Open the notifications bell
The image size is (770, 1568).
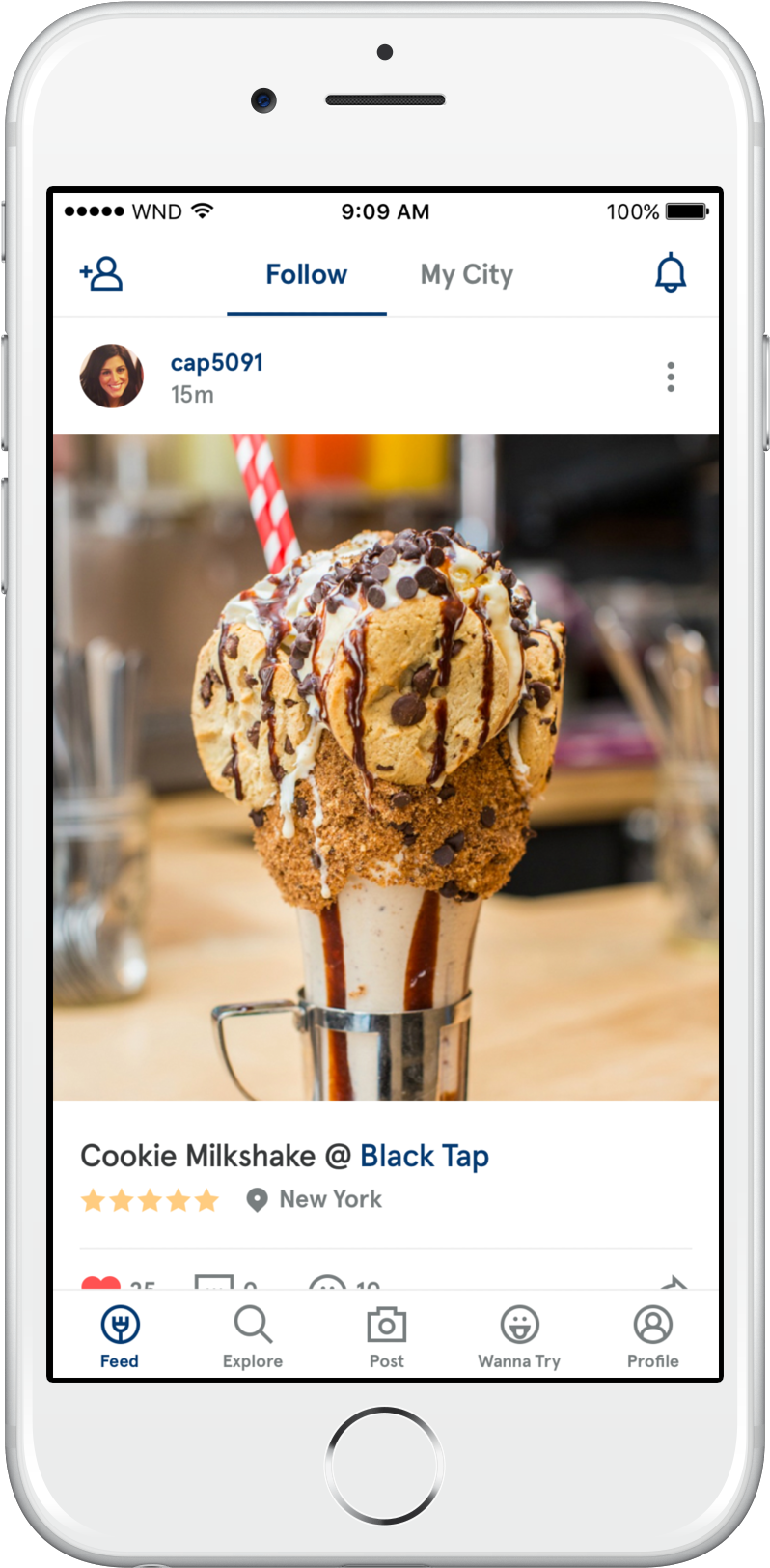coord(670,274)
